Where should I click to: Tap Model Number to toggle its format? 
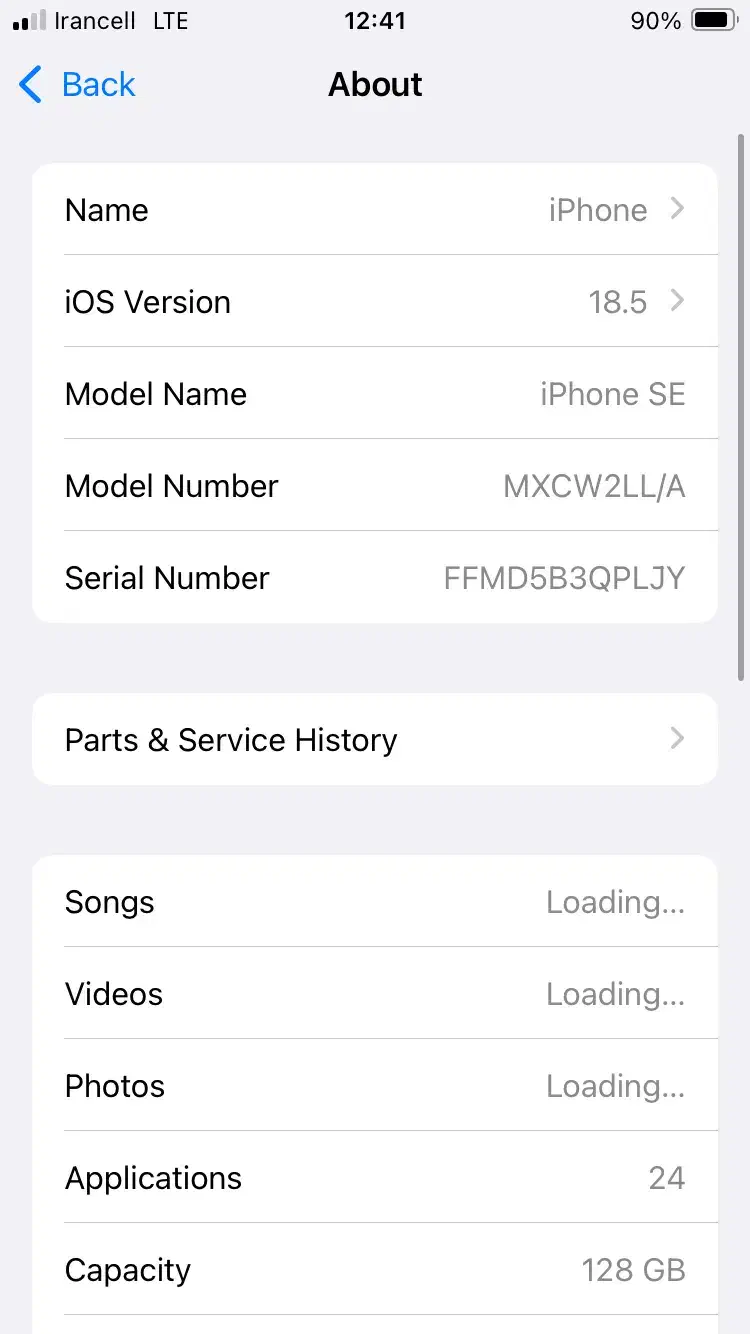pyautogui.click(x=375, y=485)
